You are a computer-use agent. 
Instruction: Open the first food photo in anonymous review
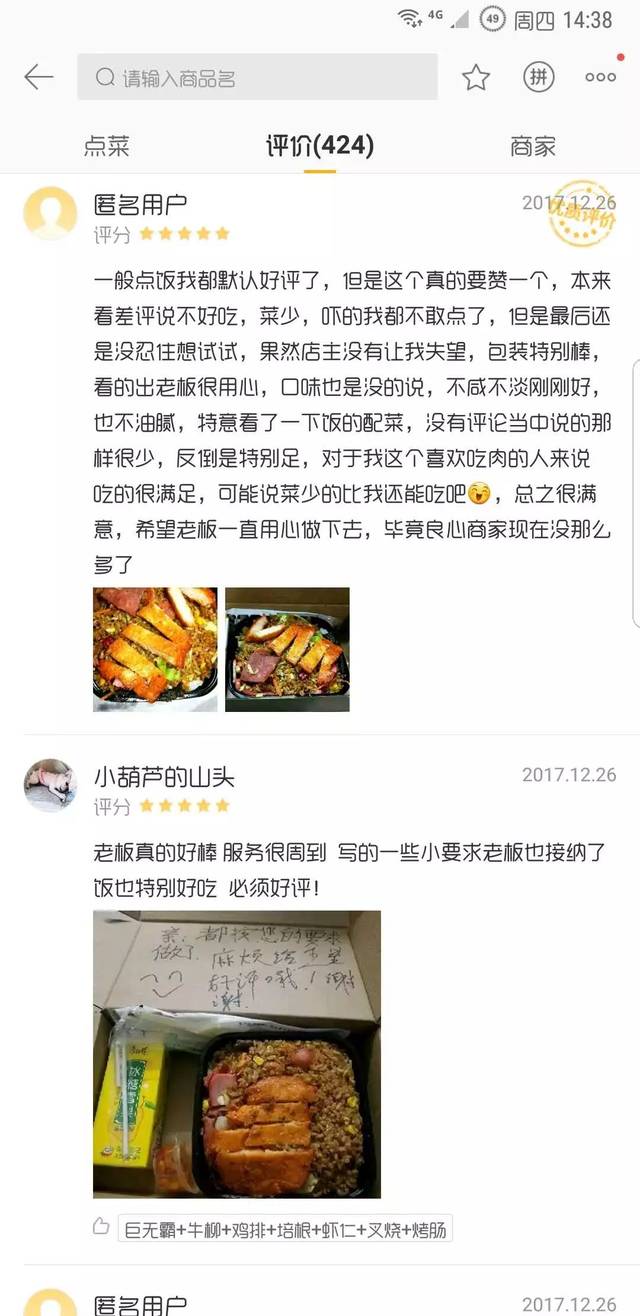pyautogui.click(x=155, y=649)
